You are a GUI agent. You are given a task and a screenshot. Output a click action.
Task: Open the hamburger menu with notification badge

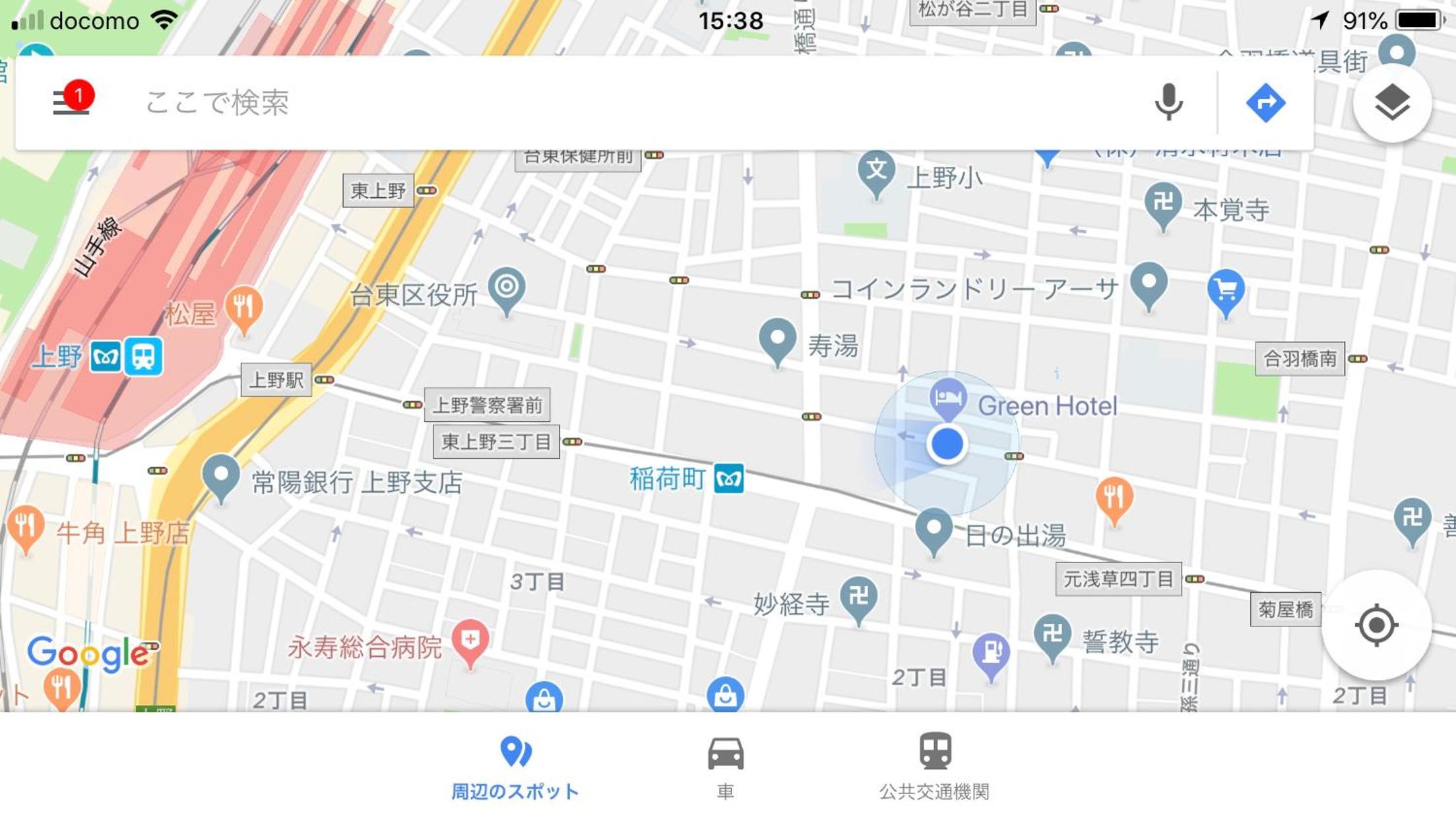(x=71, y=102)
